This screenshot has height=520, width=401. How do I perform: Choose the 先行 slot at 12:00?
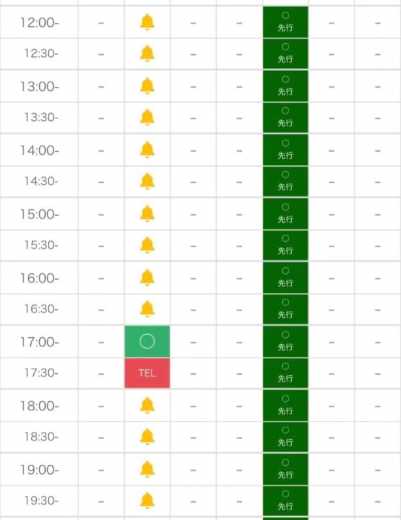click(x=285, y=22)
